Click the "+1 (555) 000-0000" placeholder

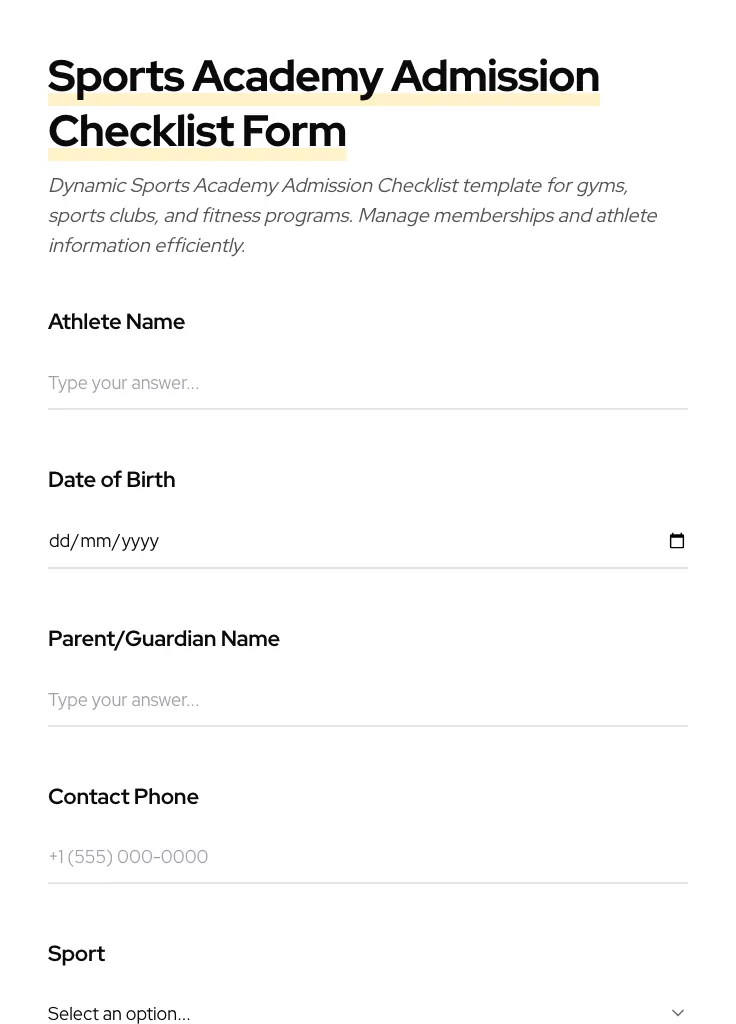128,857
